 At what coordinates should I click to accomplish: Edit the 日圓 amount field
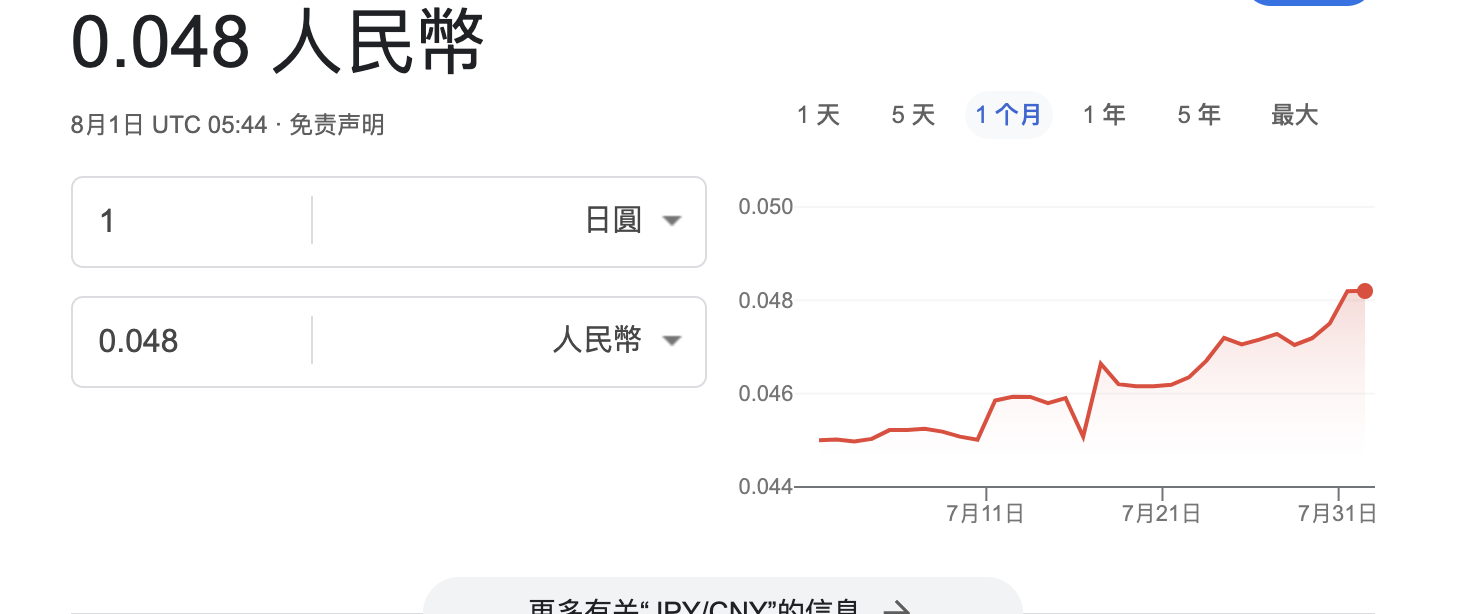point(190,221)
